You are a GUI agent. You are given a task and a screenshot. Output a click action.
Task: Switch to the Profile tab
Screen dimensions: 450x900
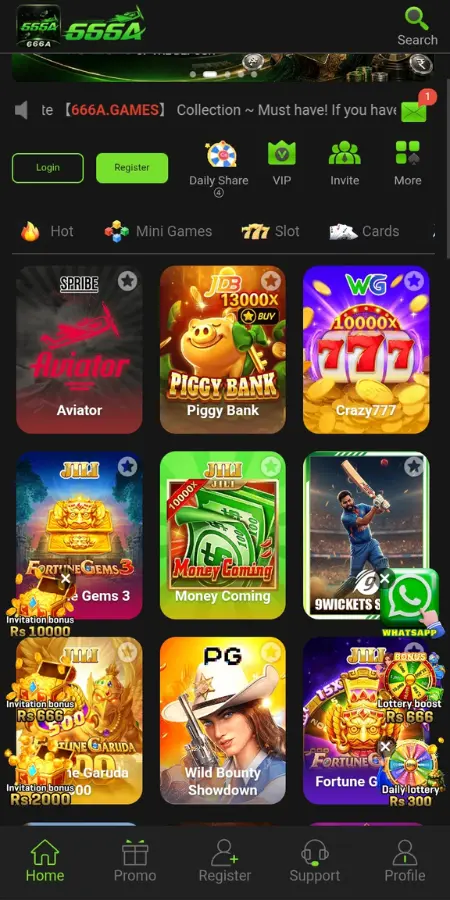click(x=405, y=862)
